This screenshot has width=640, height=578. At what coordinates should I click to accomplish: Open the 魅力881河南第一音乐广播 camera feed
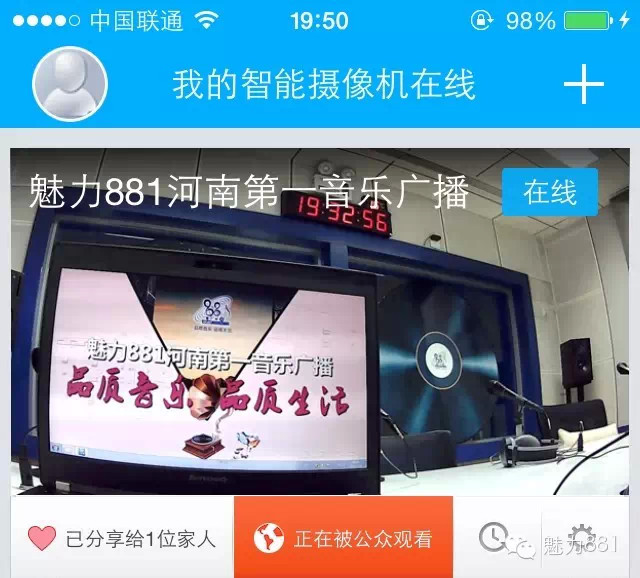click(320, 330)
